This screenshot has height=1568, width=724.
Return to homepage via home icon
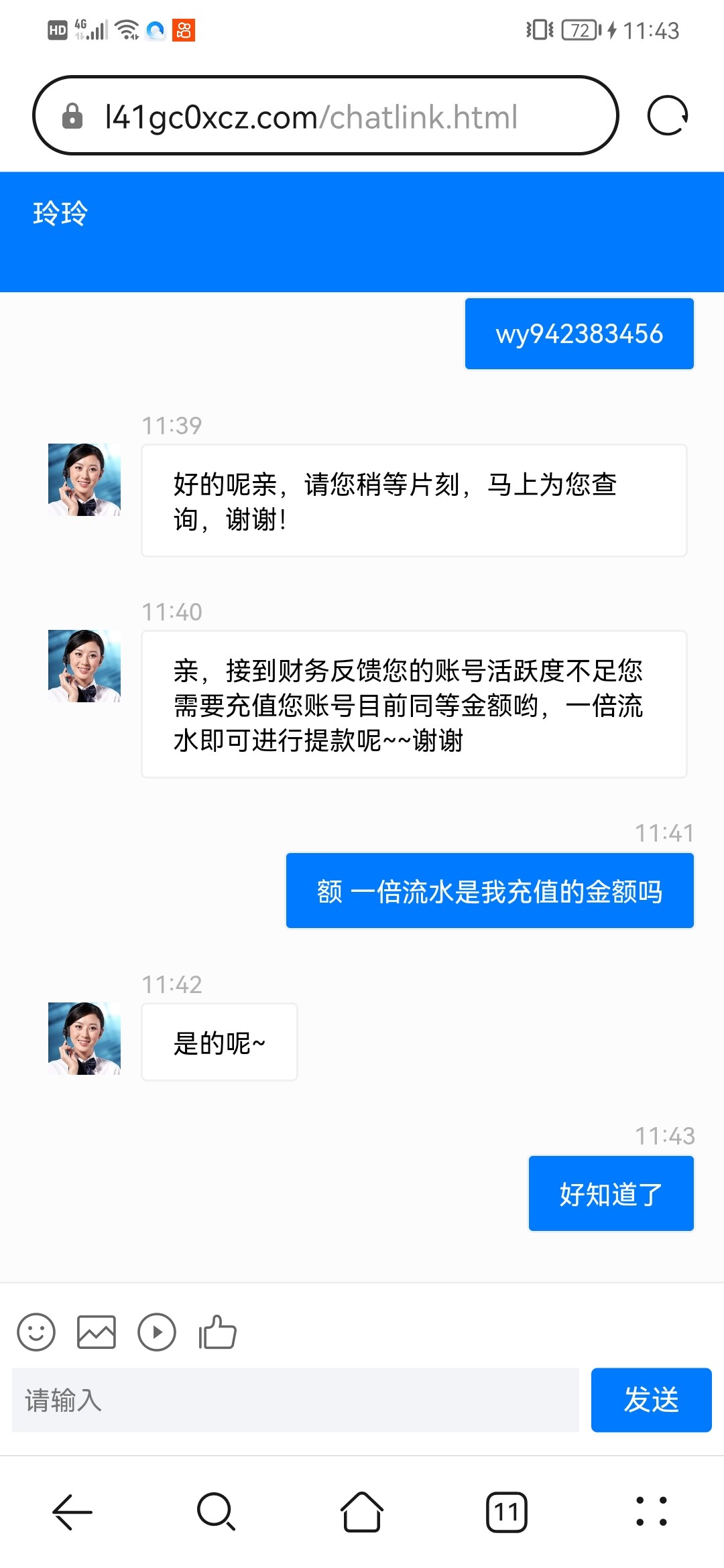click(361, 1511)
